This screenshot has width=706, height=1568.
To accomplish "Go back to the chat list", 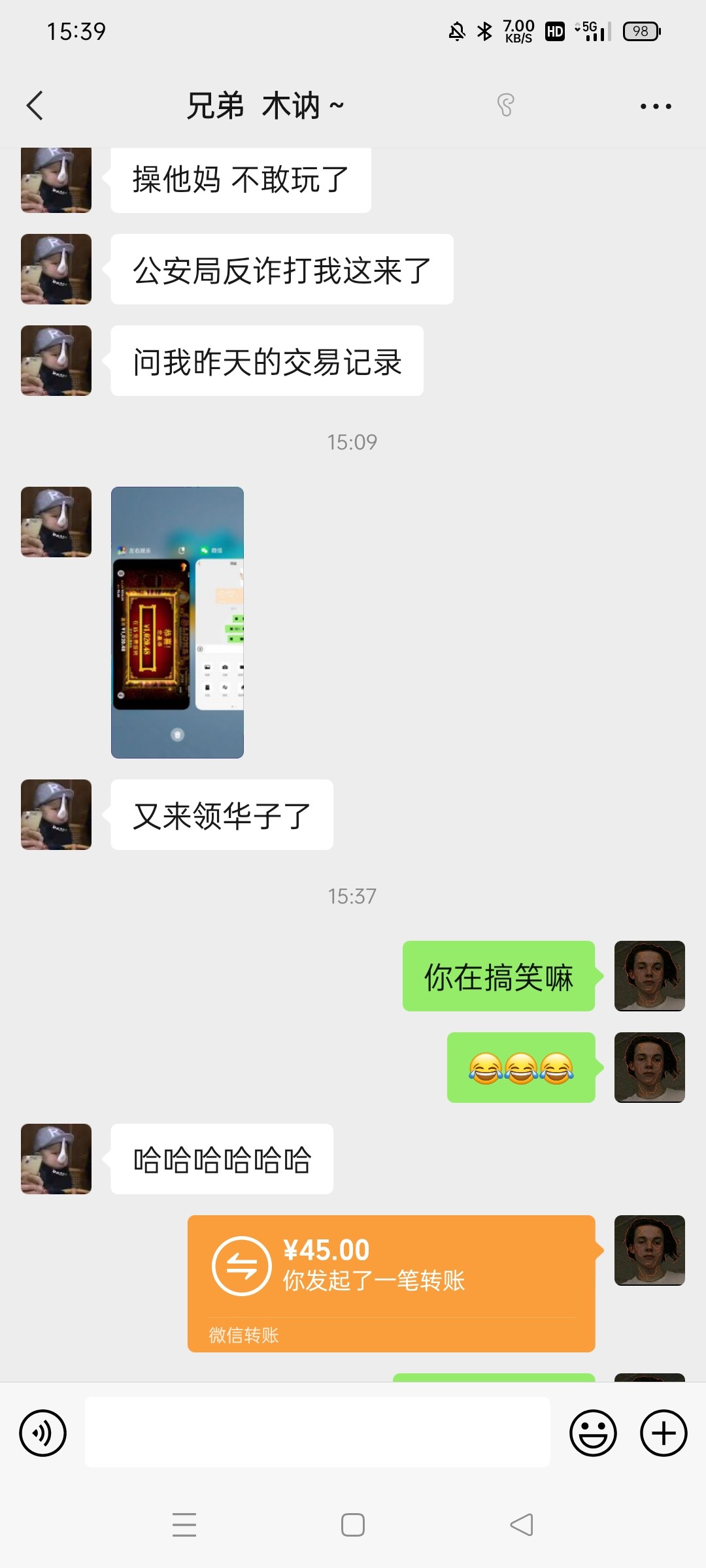I will (35, 106).
